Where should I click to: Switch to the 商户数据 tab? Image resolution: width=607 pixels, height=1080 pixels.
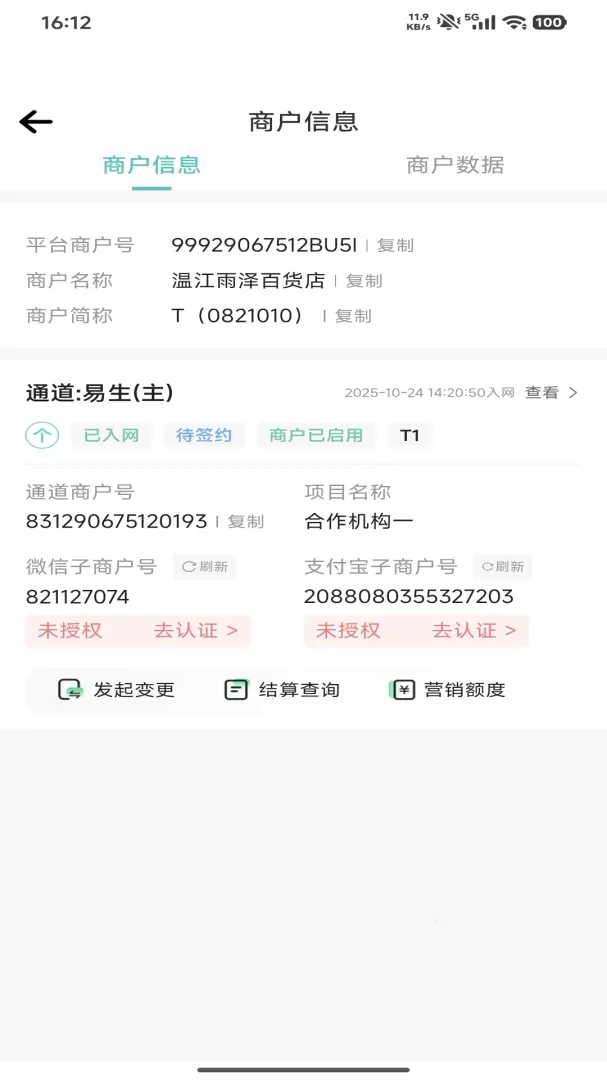tap(455, 165)
